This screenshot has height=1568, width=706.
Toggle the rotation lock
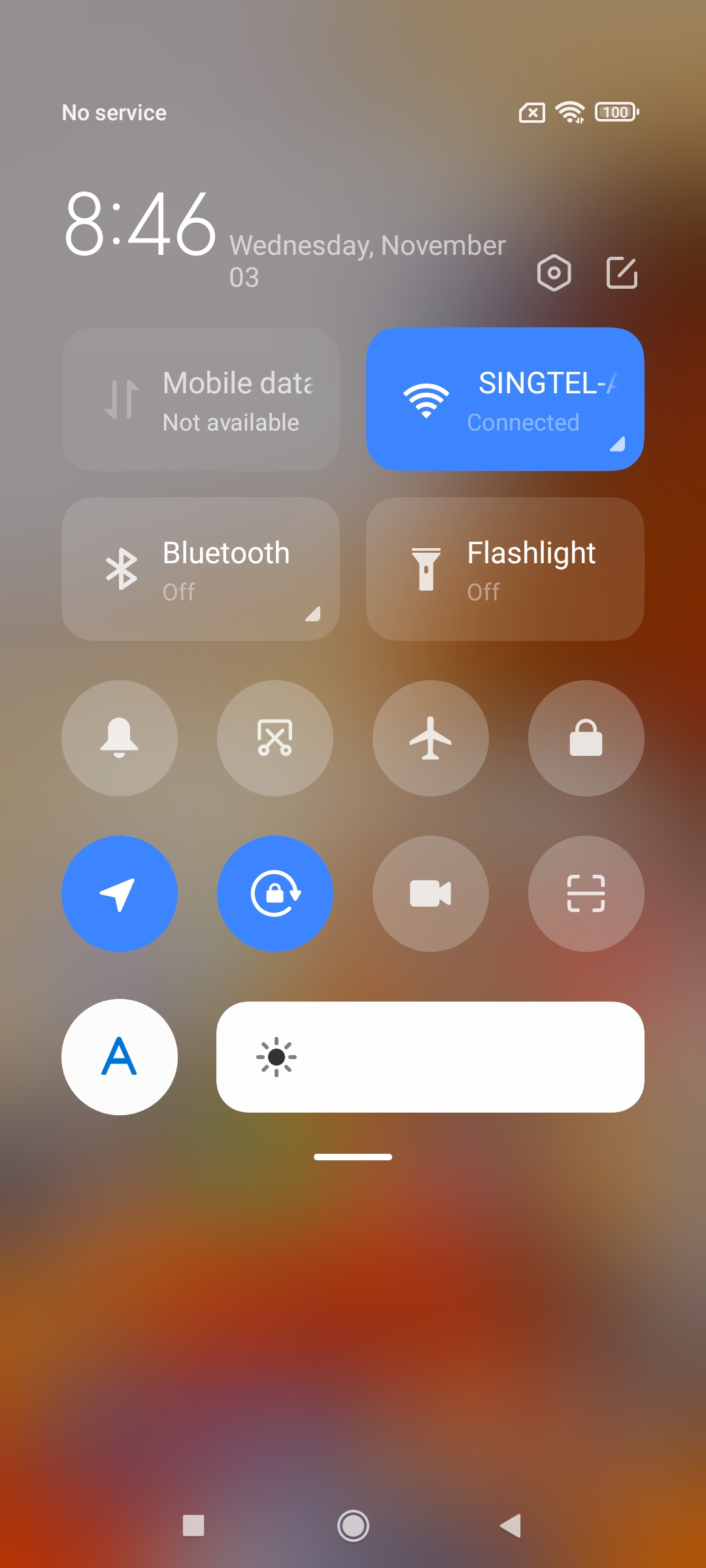[275, 894]
